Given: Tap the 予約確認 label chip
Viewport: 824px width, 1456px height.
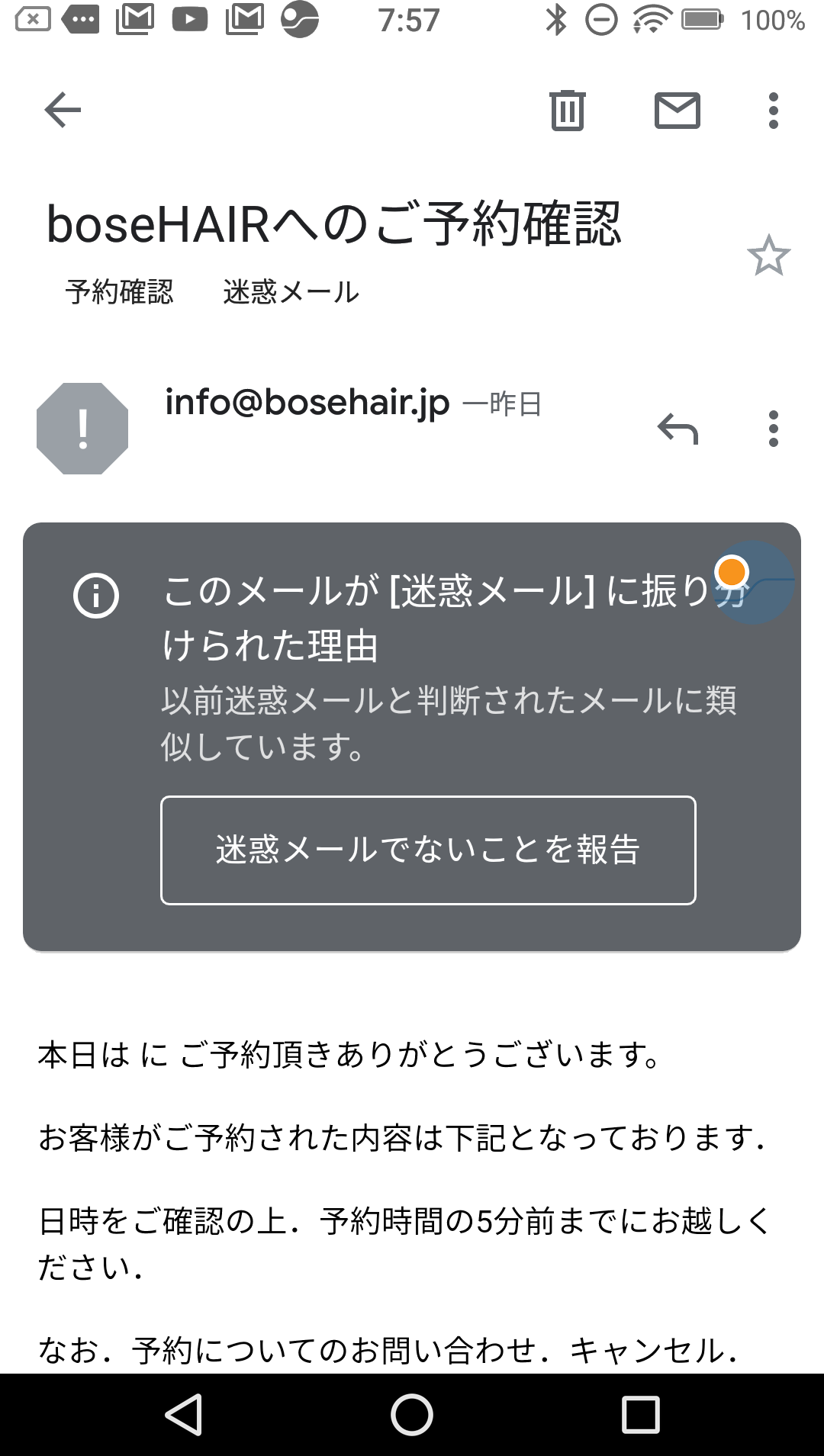Looking at the screenshot, I should [119, 292].
